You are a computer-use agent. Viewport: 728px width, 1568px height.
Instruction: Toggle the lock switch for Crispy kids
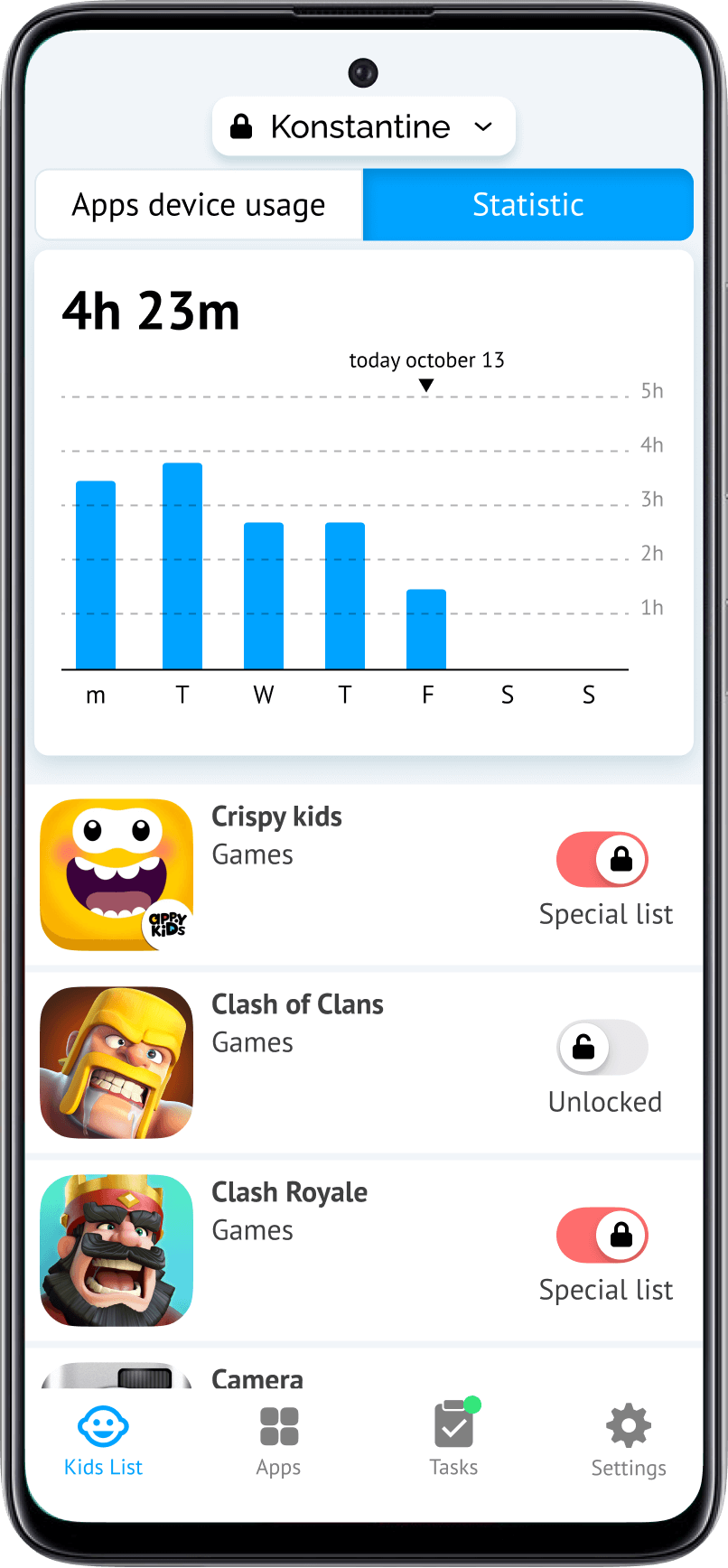coord(602,859)
